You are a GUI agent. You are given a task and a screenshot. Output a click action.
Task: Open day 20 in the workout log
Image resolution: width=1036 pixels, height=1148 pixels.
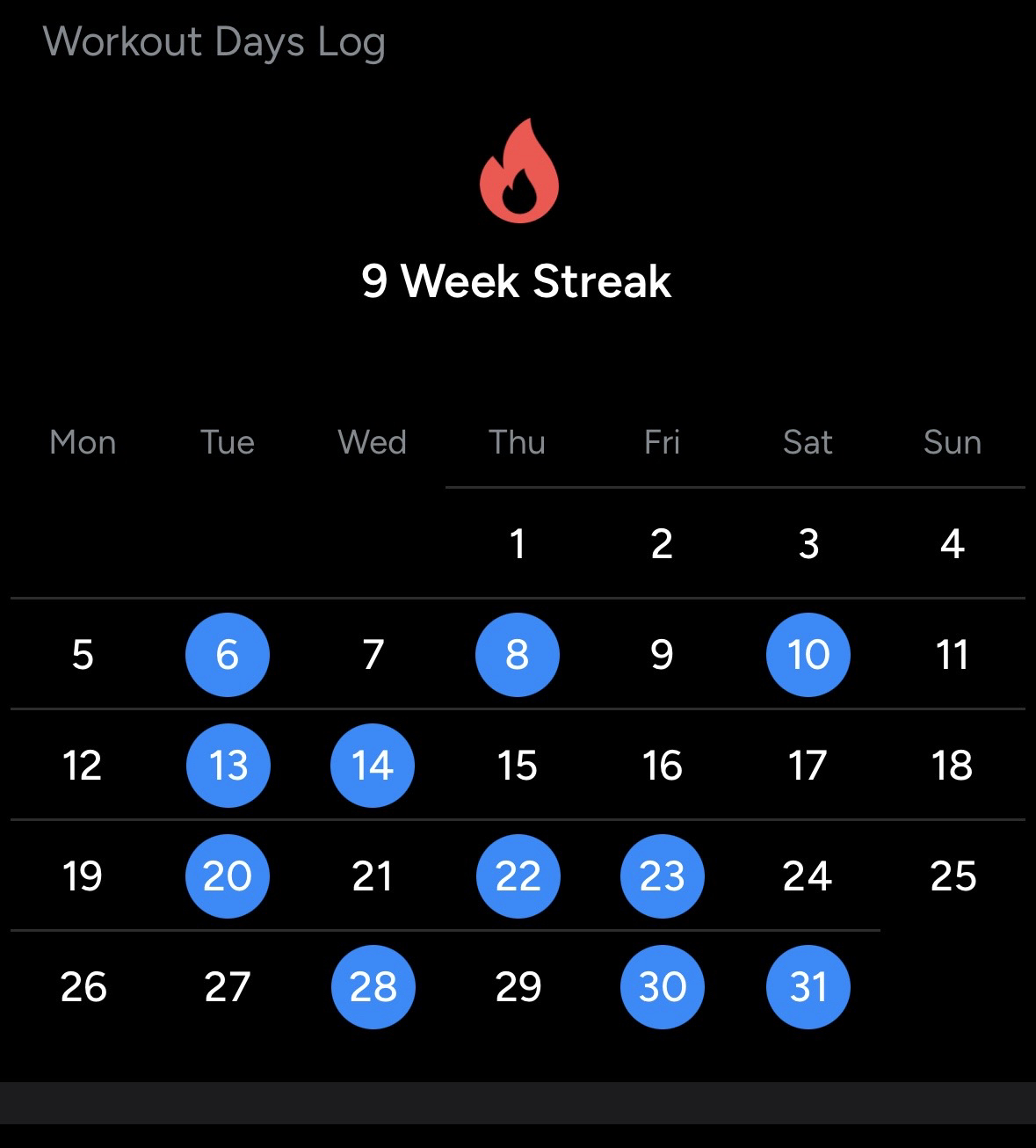(228, 876)
